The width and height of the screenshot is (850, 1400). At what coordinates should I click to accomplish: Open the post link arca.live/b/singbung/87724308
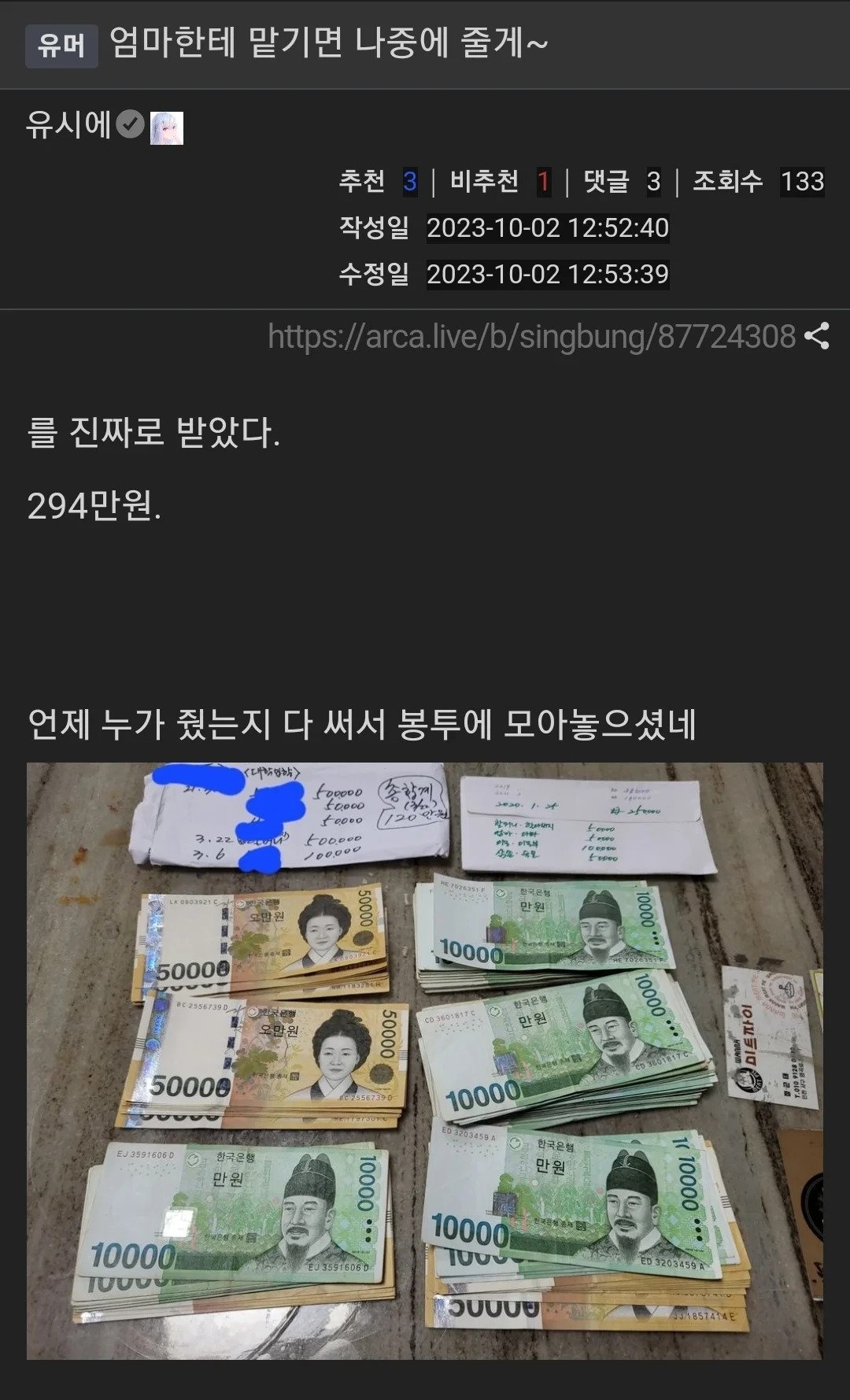[531, 337]
